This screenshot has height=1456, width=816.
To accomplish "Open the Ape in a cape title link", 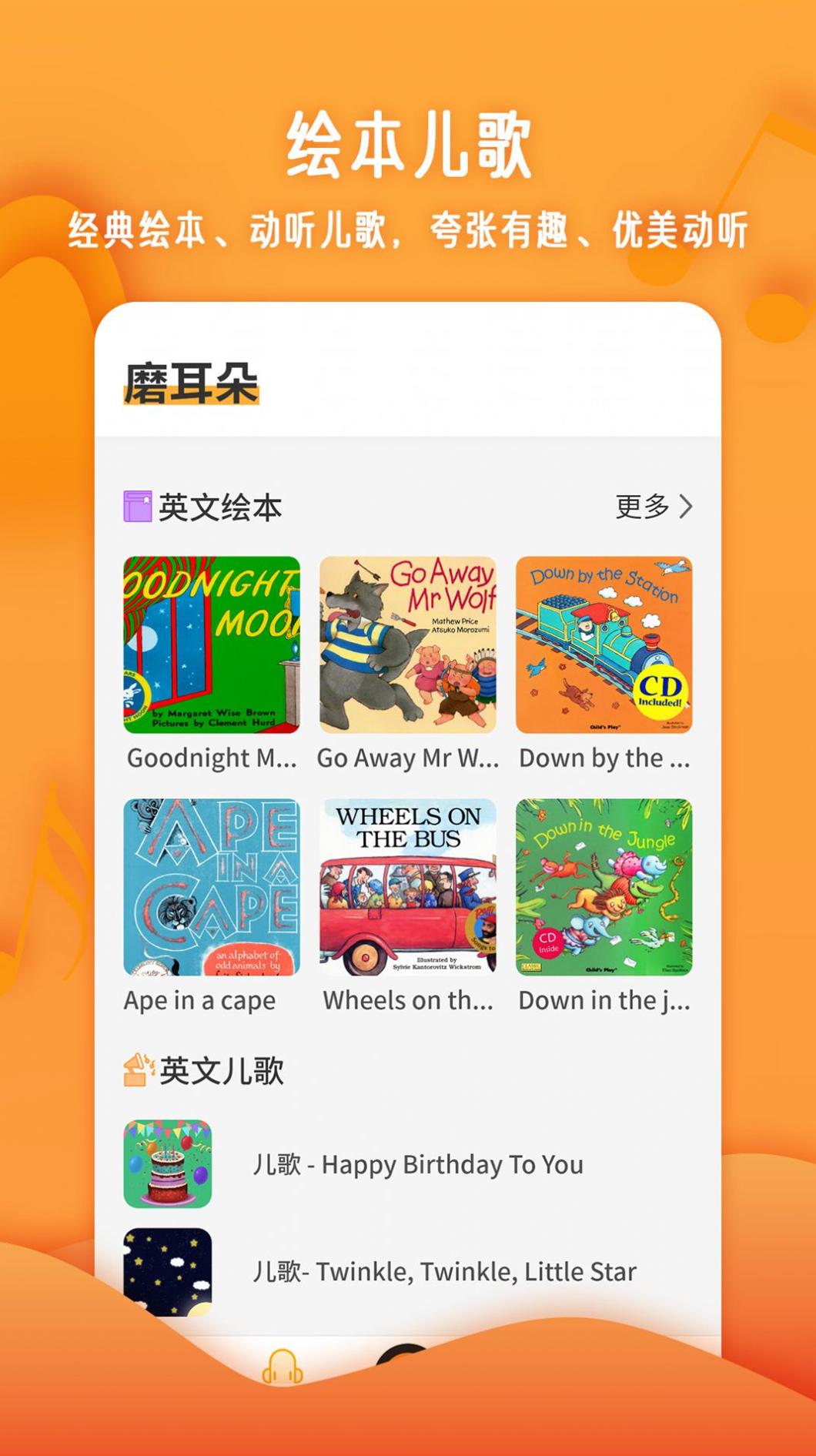I will point(198,1000).
